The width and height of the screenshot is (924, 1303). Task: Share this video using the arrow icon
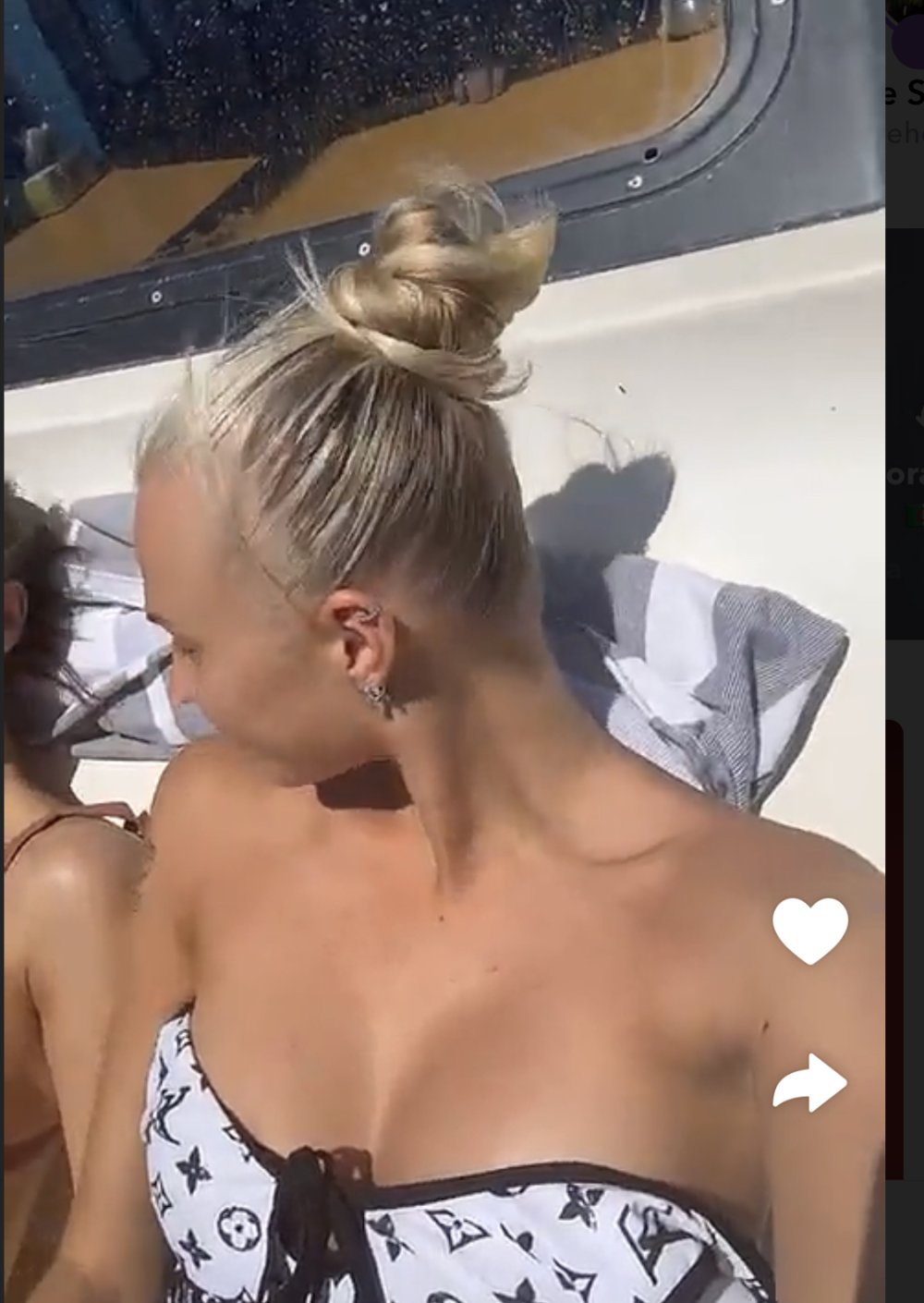coord(810,1082)
